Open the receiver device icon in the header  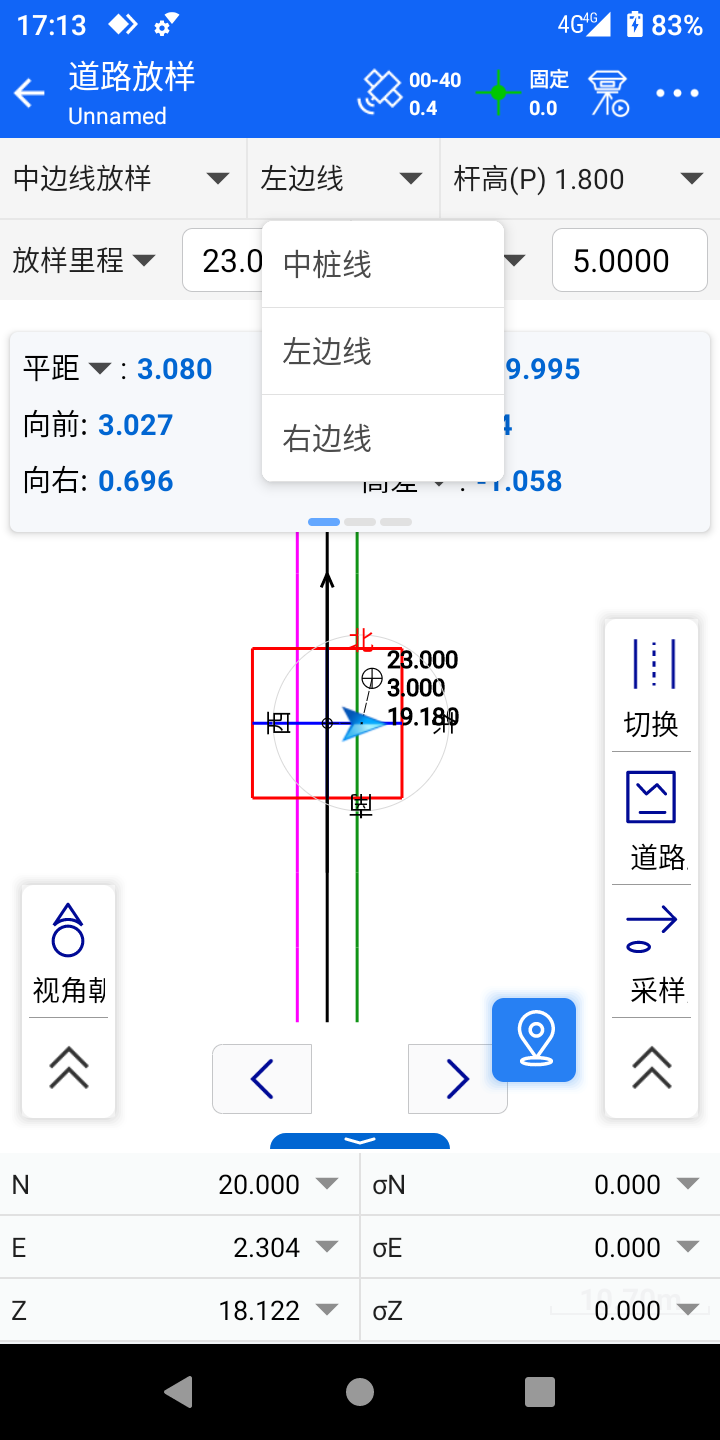pos(608,94)
